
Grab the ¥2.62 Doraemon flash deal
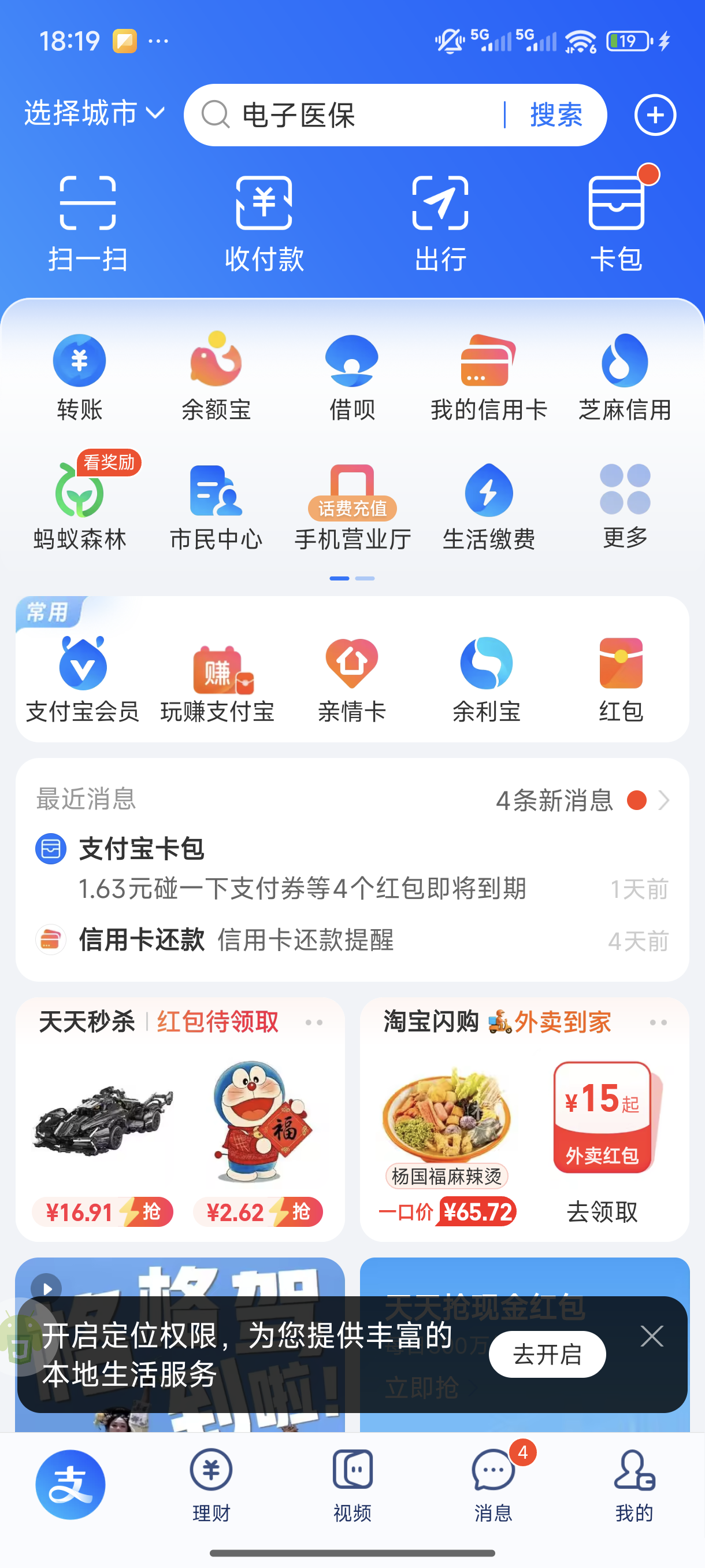tap(258, 1211)
